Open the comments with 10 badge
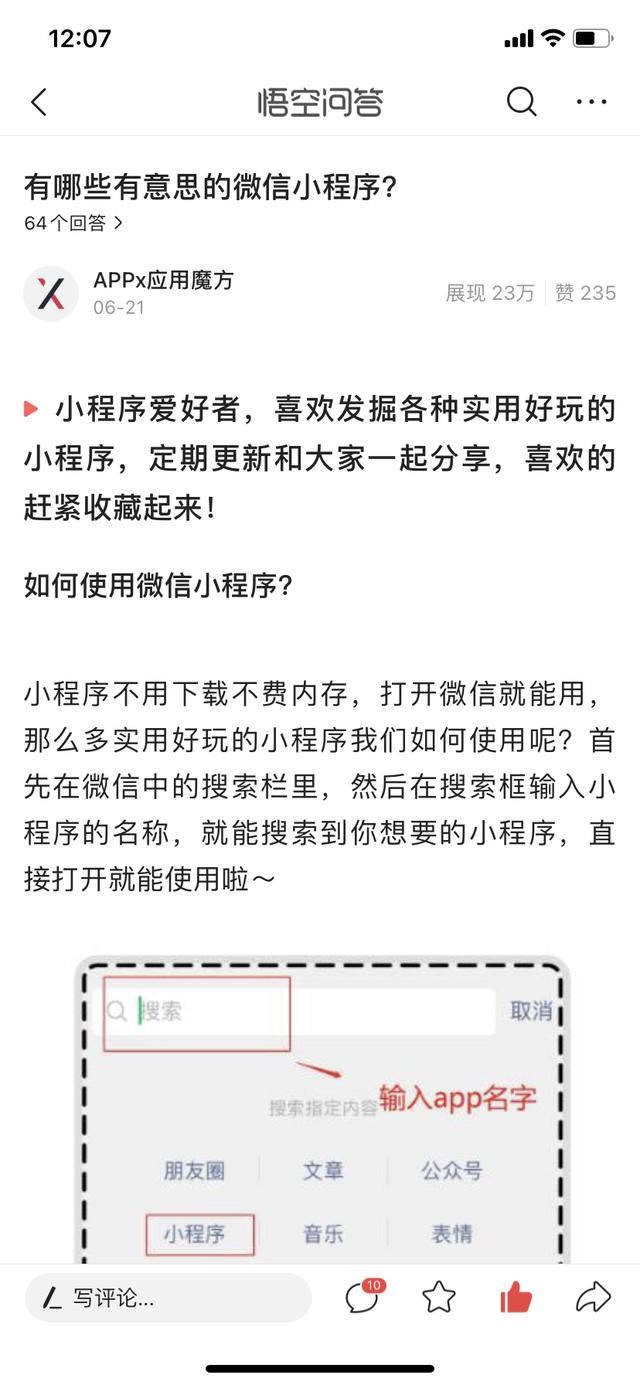The width and height of the screenshot is (640, 1385). (361, 1298)
